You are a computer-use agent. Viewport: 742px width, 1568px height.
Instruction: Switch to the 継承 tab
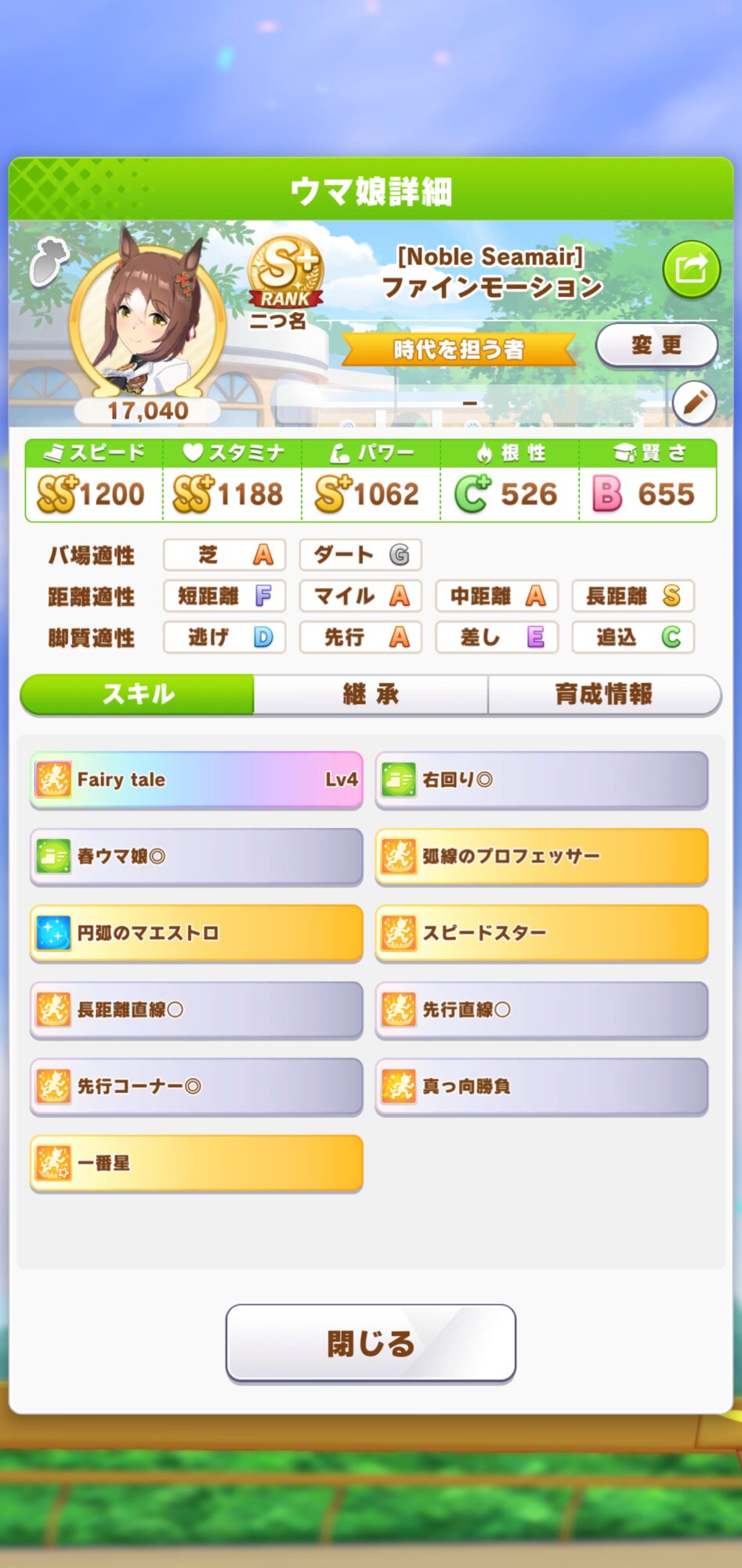click(x=371, y=694)
